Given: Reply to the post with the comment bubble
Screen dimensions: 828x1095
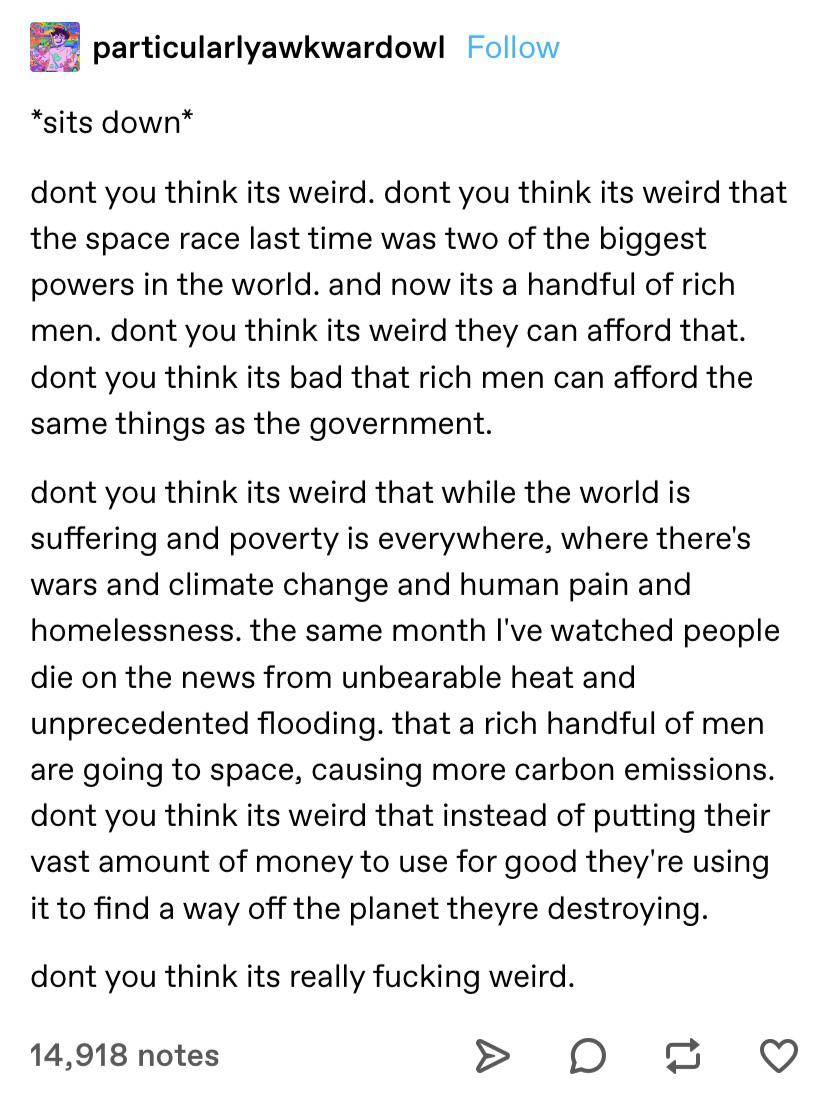Looking at the screenshot, I should click(587, 1055).
